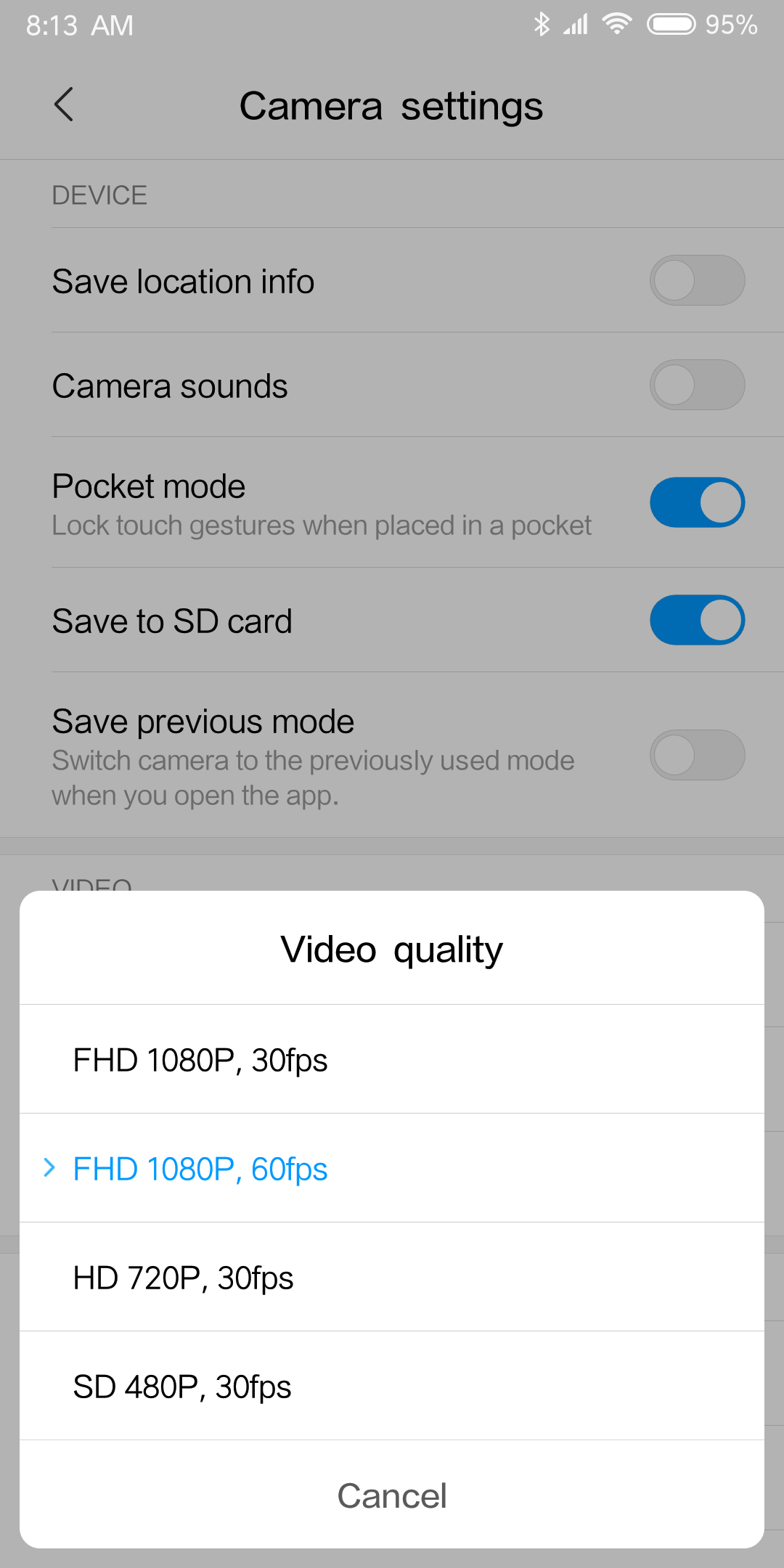The height and width of the screenshot is (1568, 784).
Task: Cancel the video quality dialog
Action: [392, 1495]
